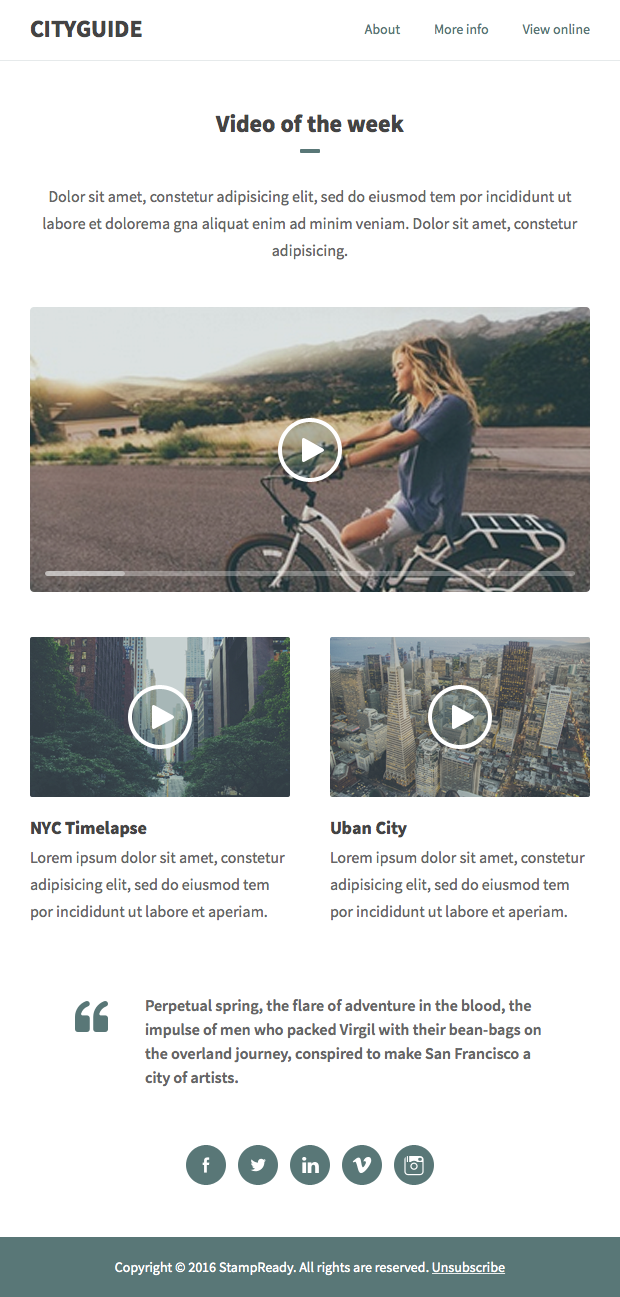Open the LinkedIn social icon
The image size is (620, 1297).
pos(310,1165)
